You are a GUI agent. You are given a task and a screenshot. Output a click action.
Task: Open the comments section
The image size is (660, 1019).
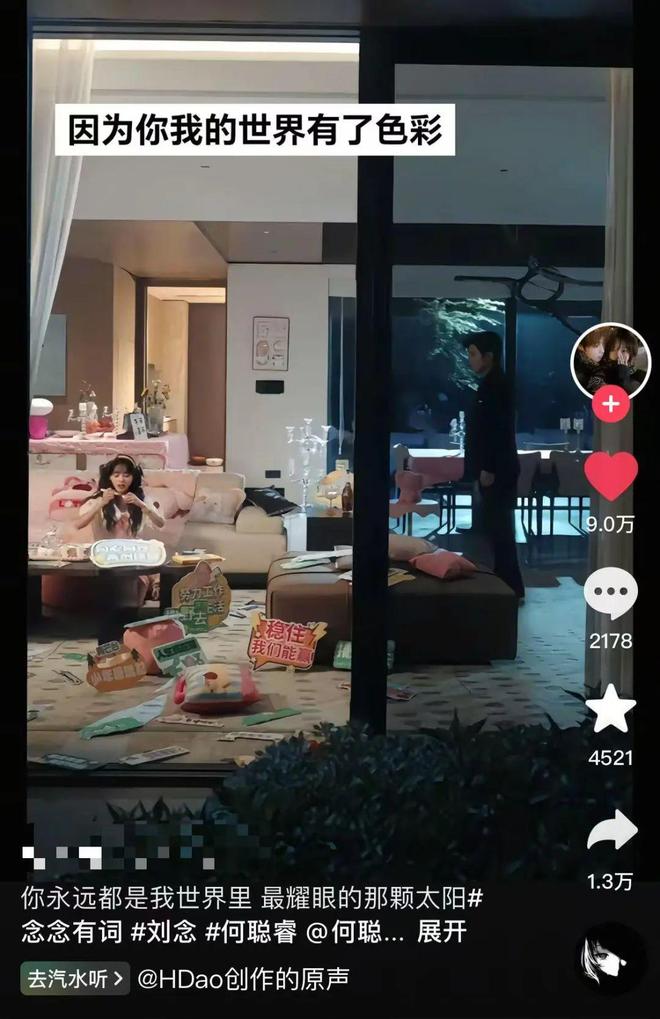tap(610, 594)
